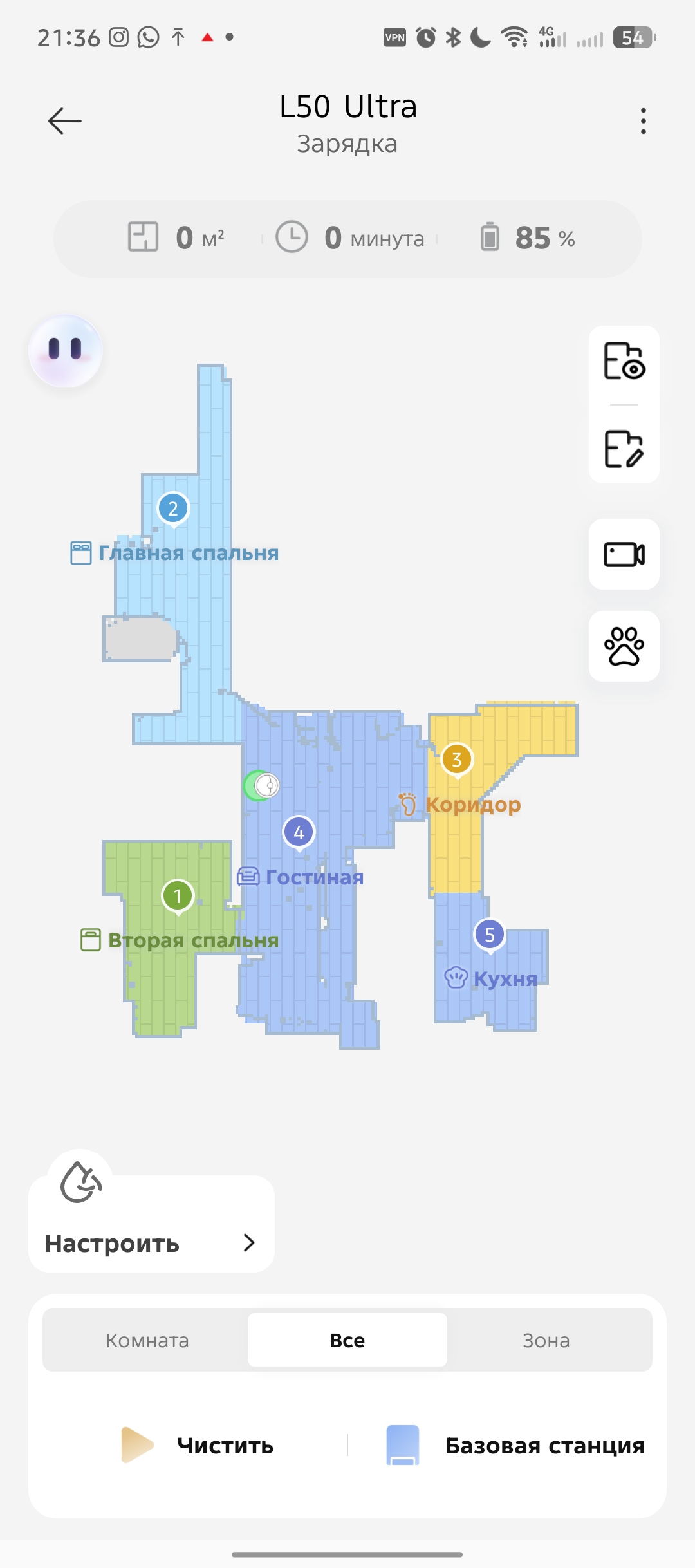Open the Настроить cleaning settings
Image resolution: width=695 pixels, height=1568 pixels.
151,1243
